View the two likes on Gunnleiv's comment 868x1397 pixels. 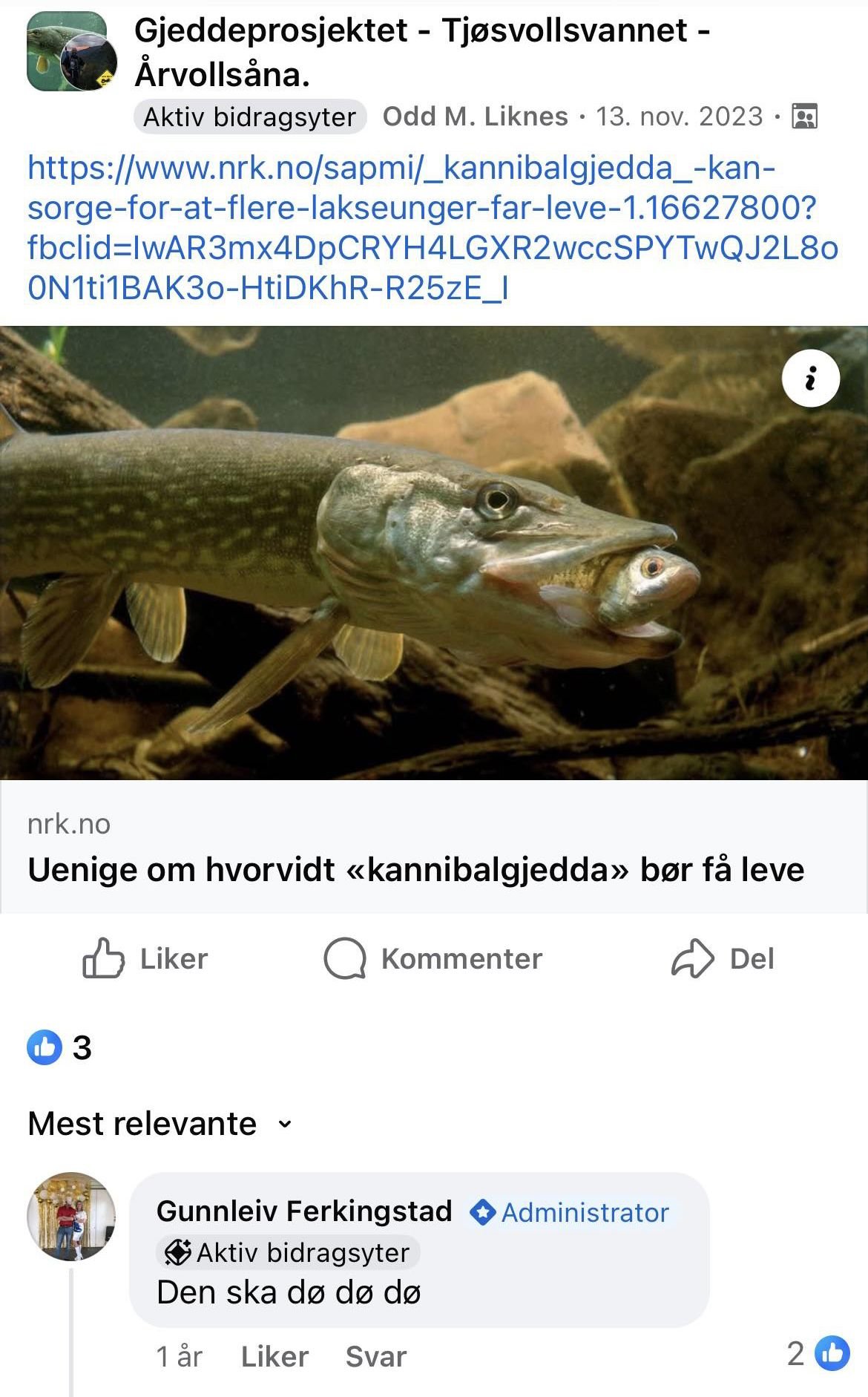point(818,1353)
